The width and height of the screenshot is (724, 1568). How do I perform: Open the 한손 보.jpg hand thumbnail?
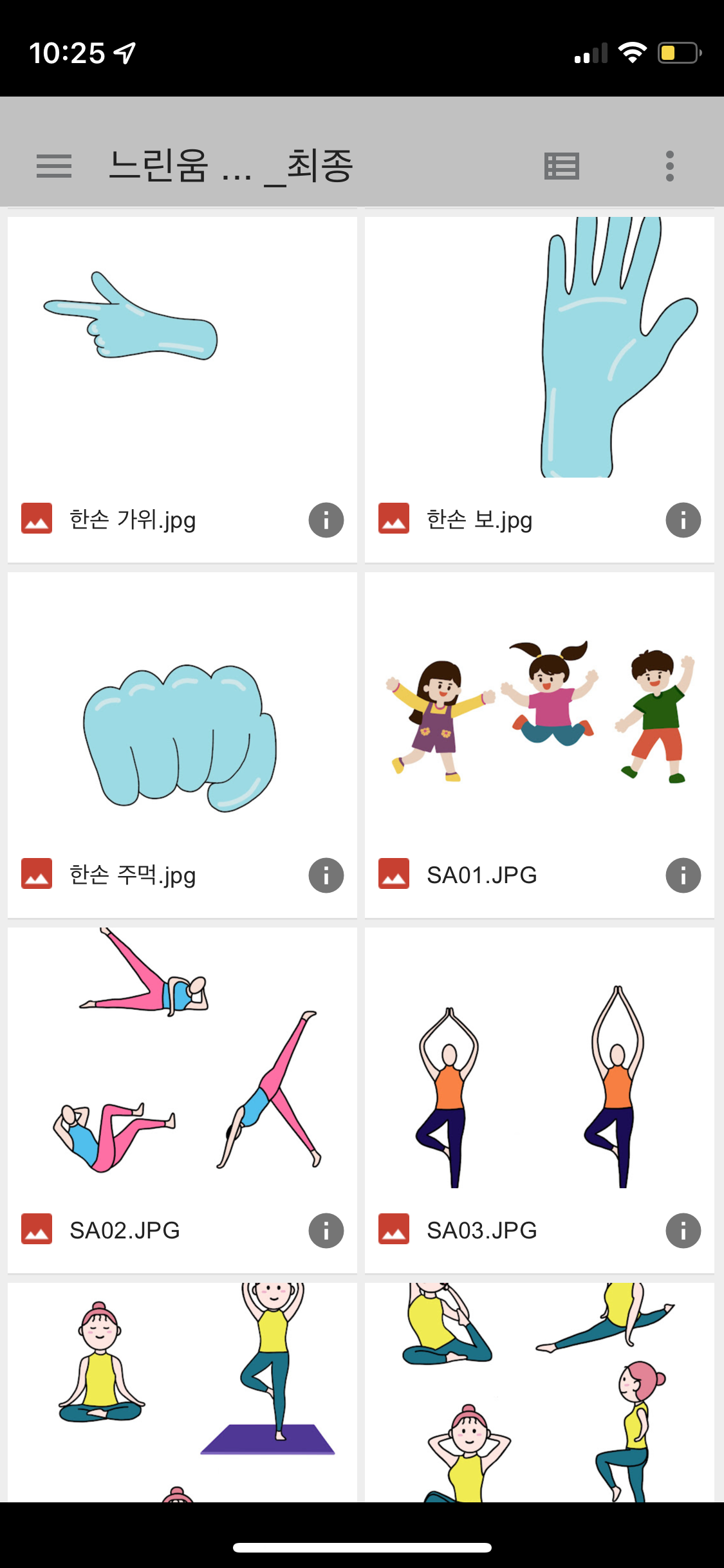tap(541, 354)
